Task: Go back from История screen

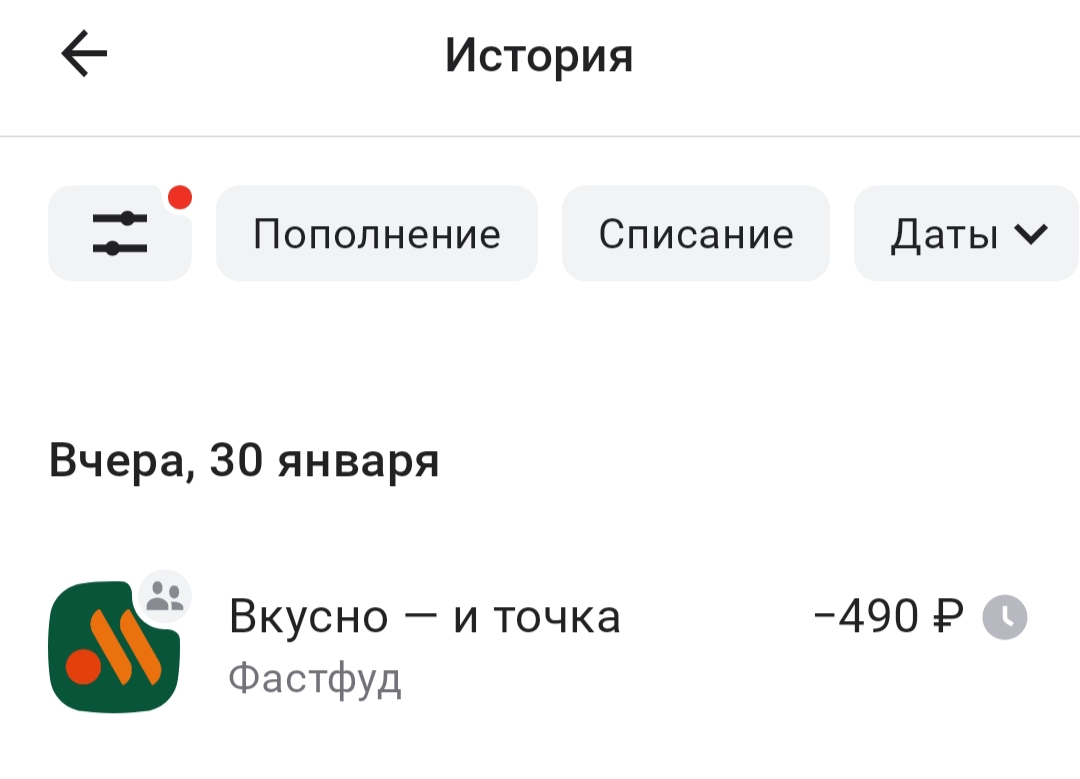Action: pyautogui.click(x=84, y=55)
